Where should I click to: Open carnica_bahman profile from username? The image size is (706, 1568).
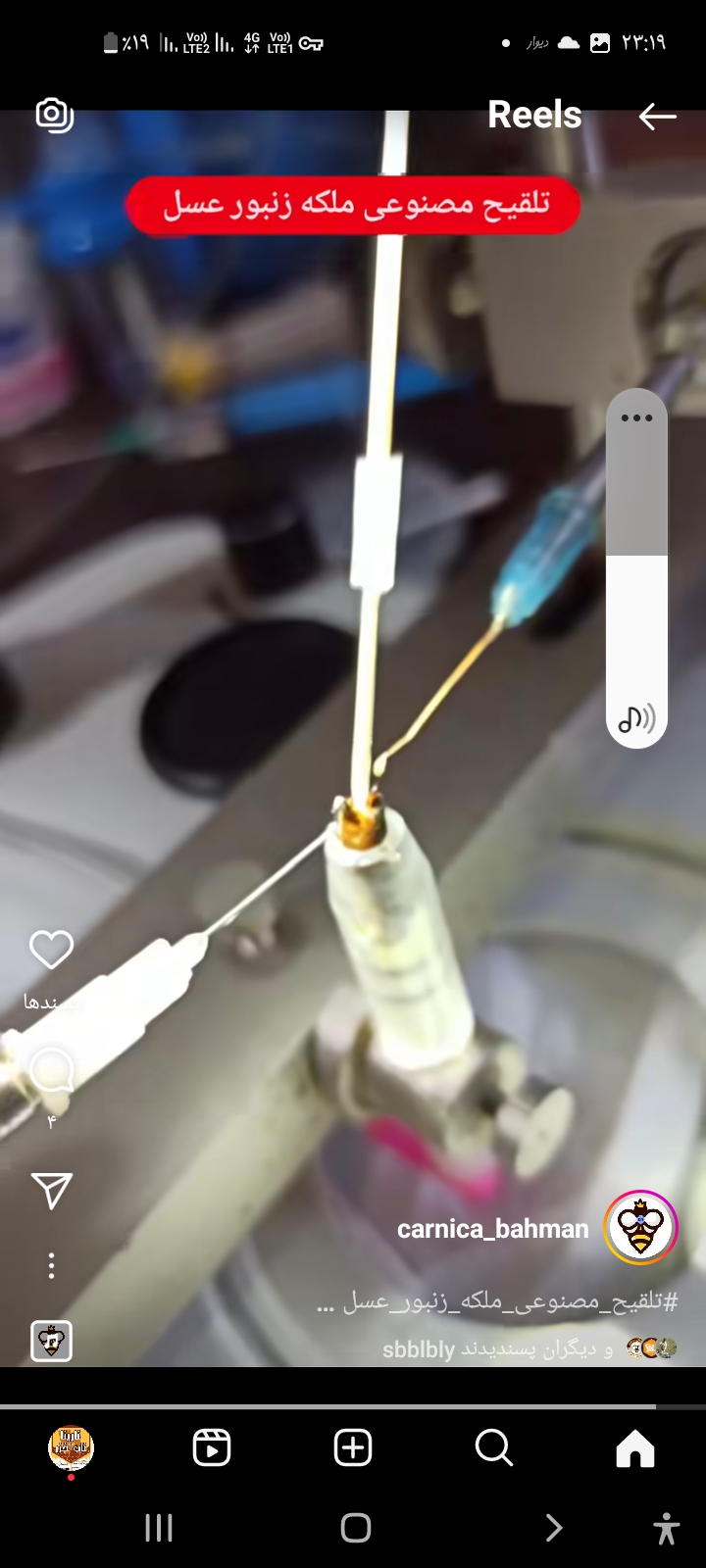(492, 1229)
